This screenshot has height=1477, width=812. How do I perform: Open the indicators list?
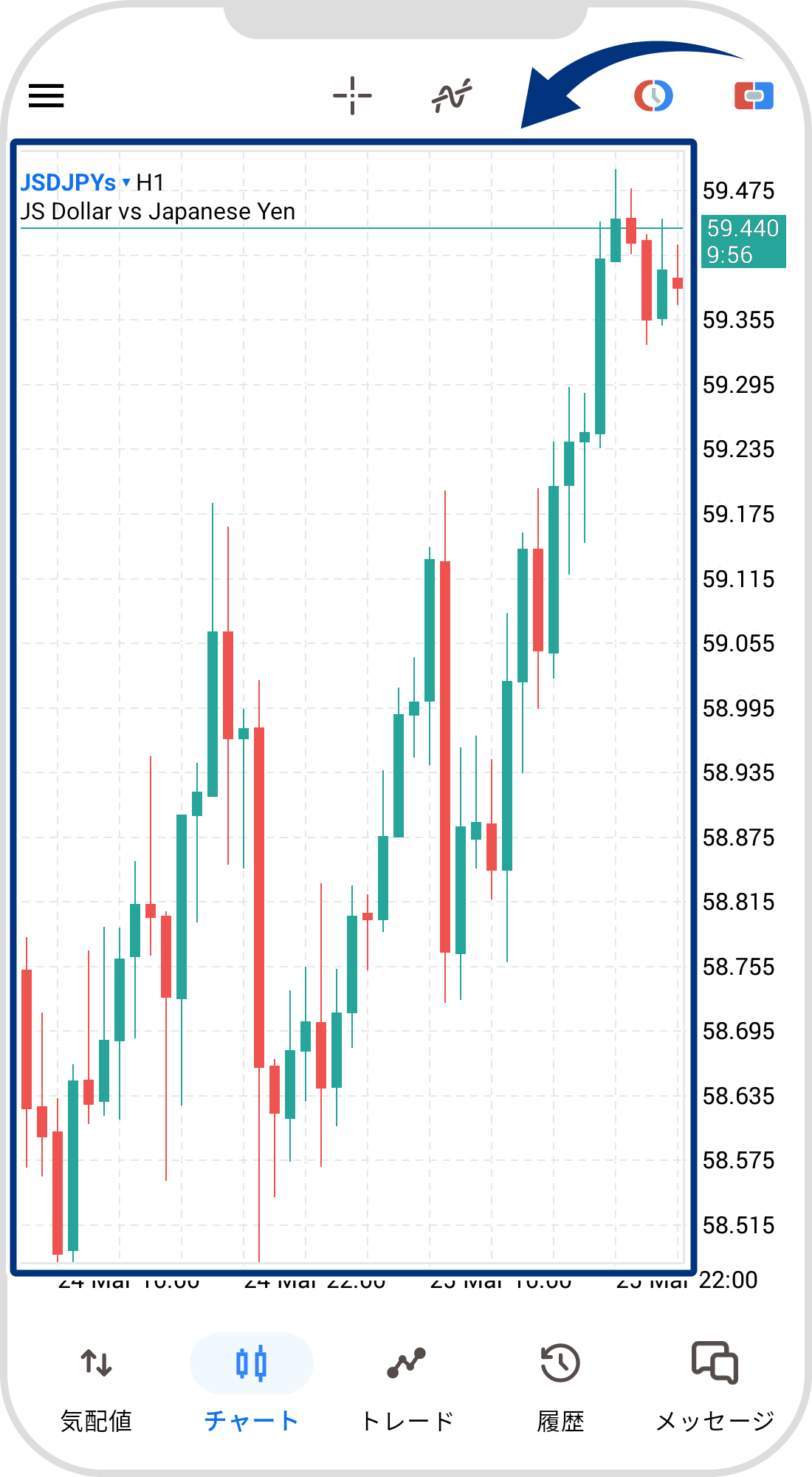(x=452, y=96)
